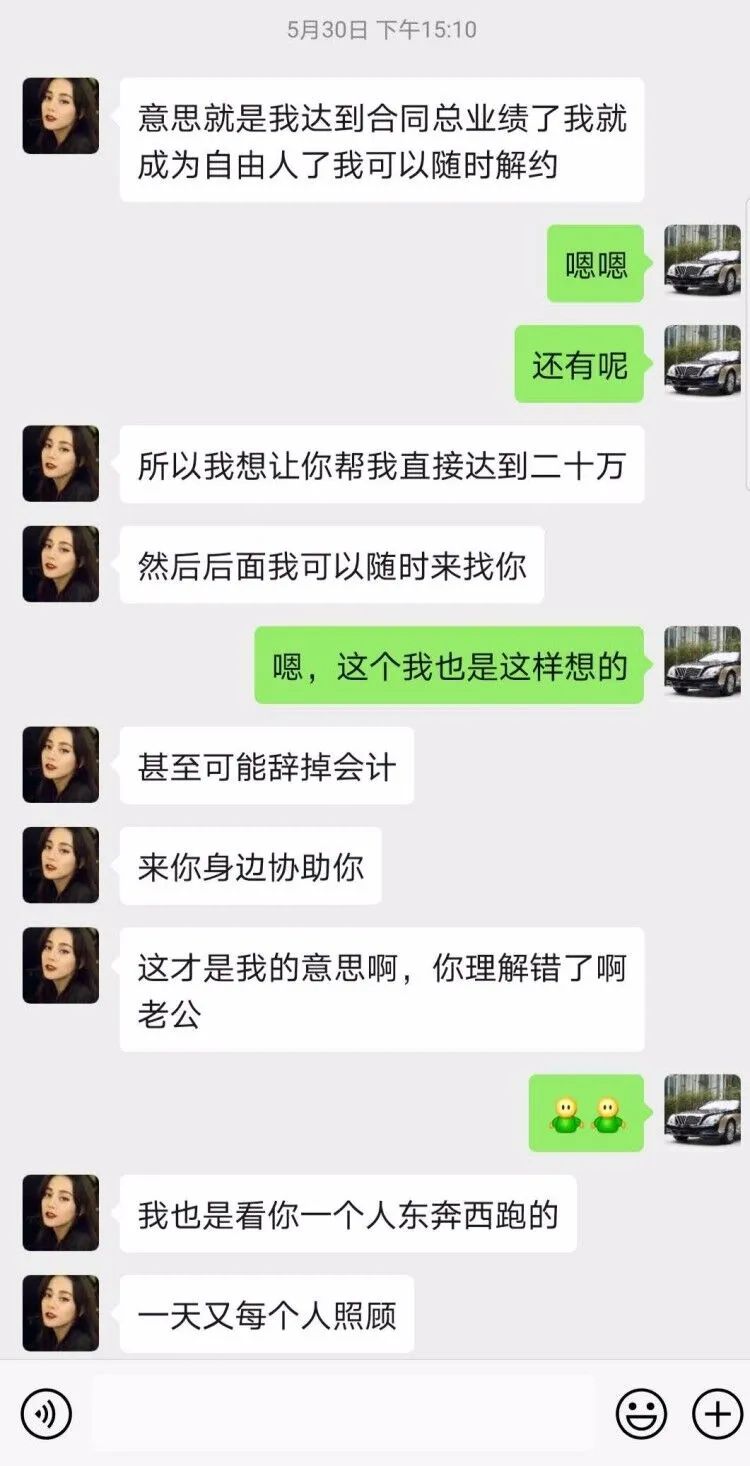Viewport: 750px width, 1466px height.
Task: Open the emoji sticker panel
Action: pyautogui.click(x=641, y=1413)
